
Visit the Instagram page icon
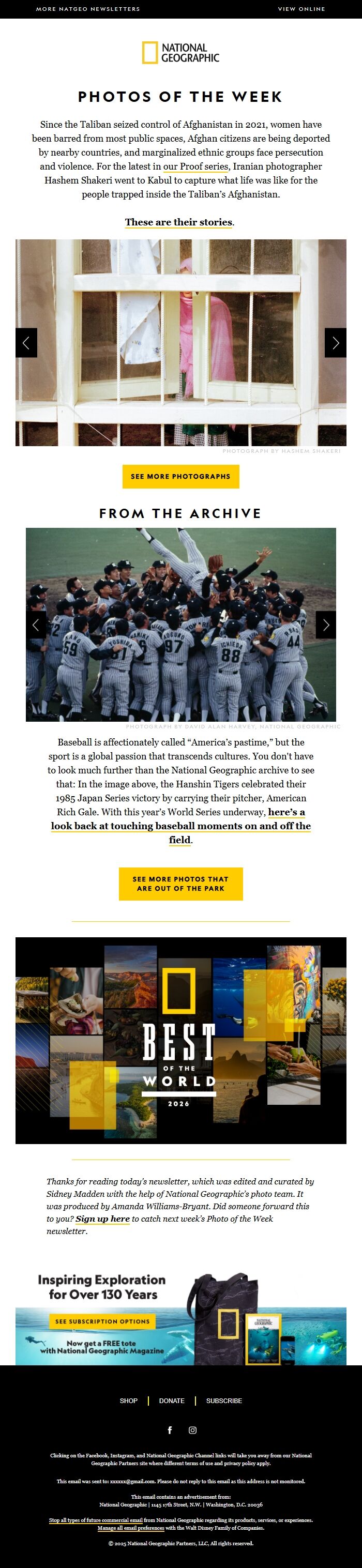(192, 1430)
